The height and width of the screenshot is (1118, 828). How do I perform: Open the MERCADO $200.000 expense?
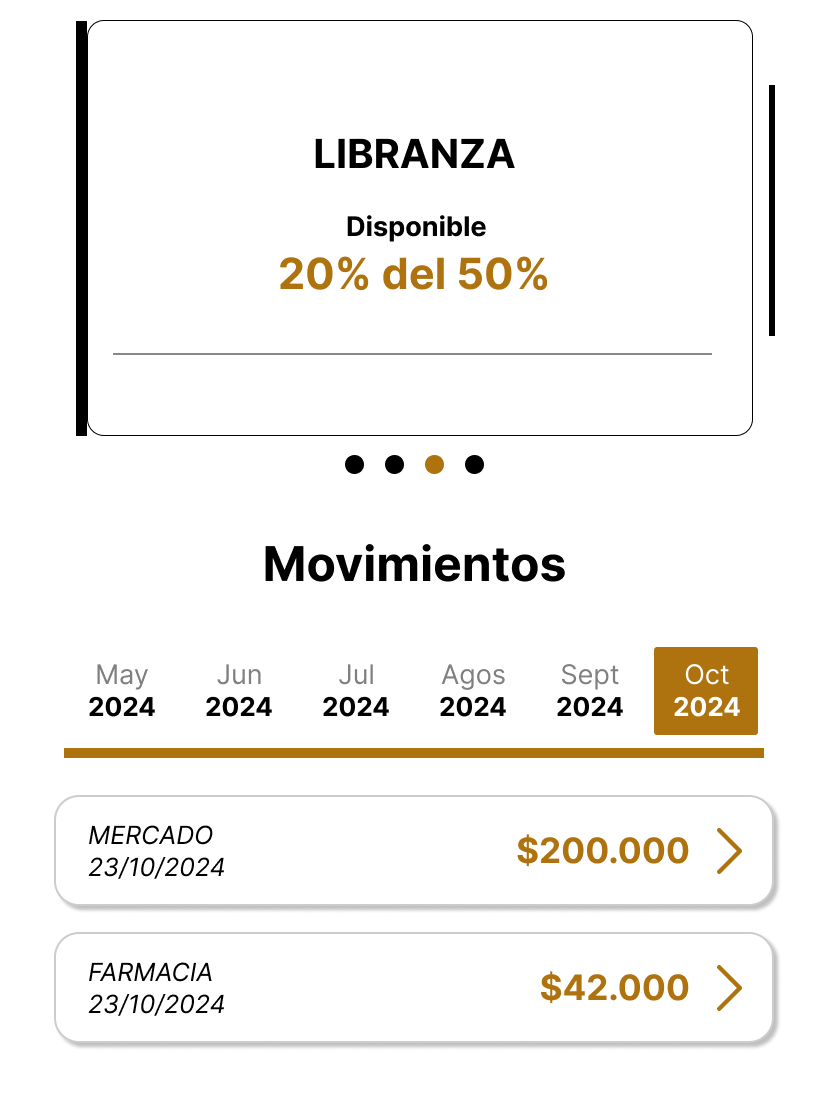[414, 851]
